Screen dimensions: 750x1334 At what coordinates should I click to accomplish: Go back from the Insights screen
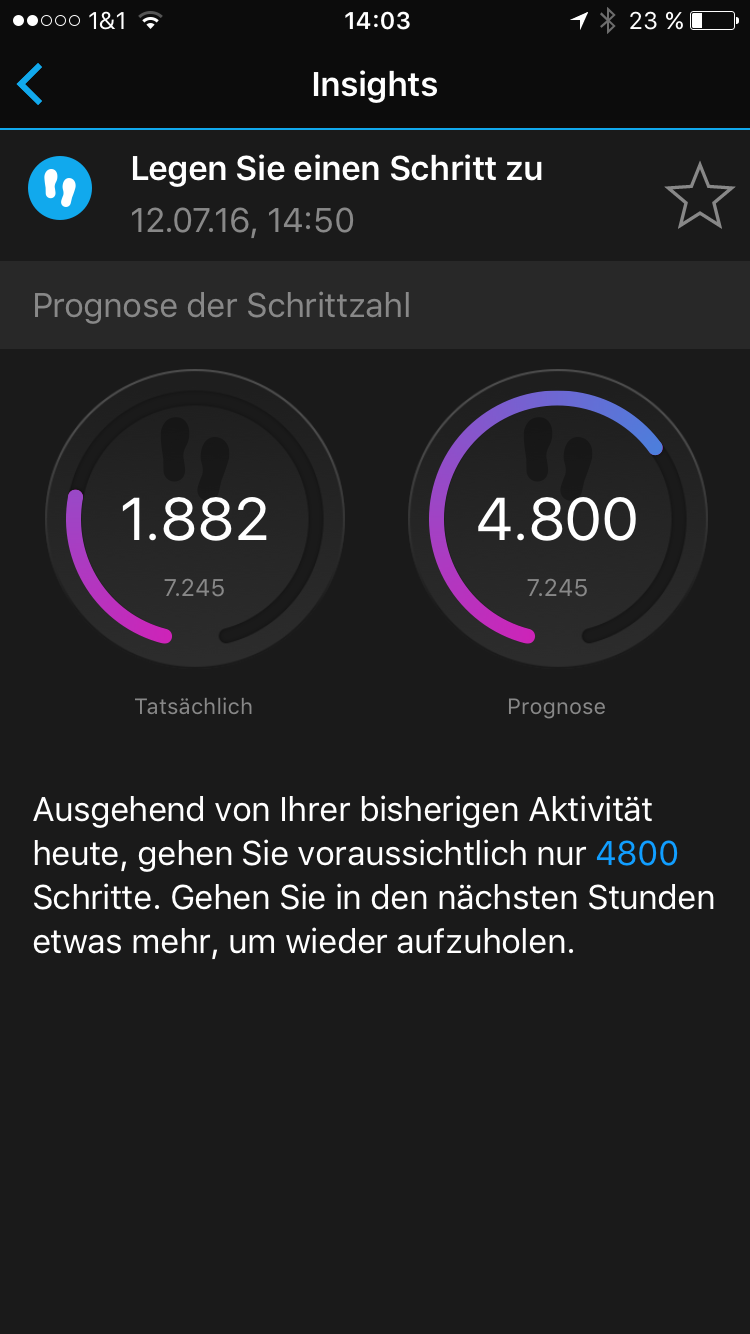tap(30, 84)
